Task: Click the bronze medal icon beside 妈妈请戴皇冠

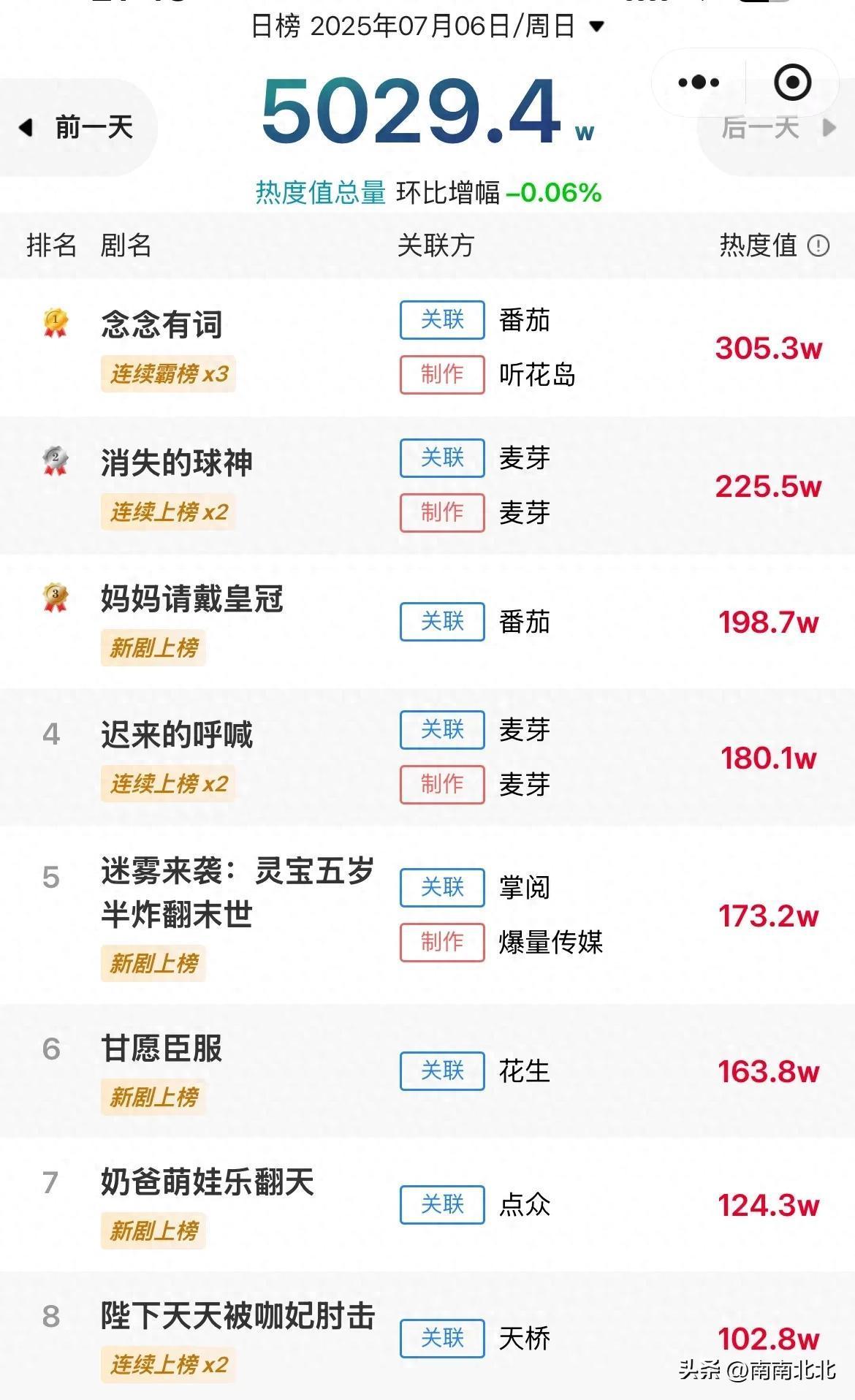Action: 53,596
